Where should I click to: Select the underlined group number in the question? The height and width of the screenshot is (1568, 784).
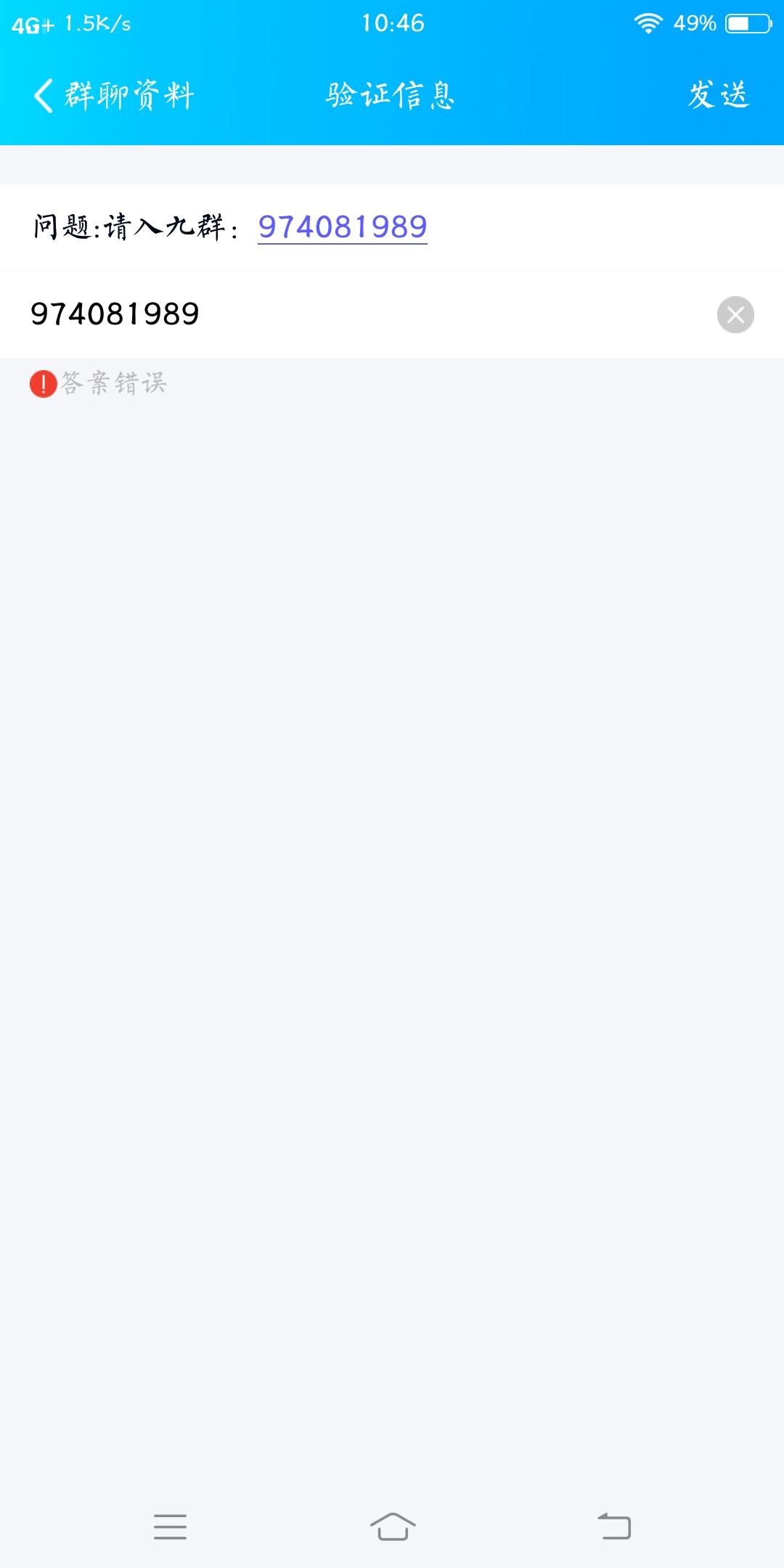[344, 226]
